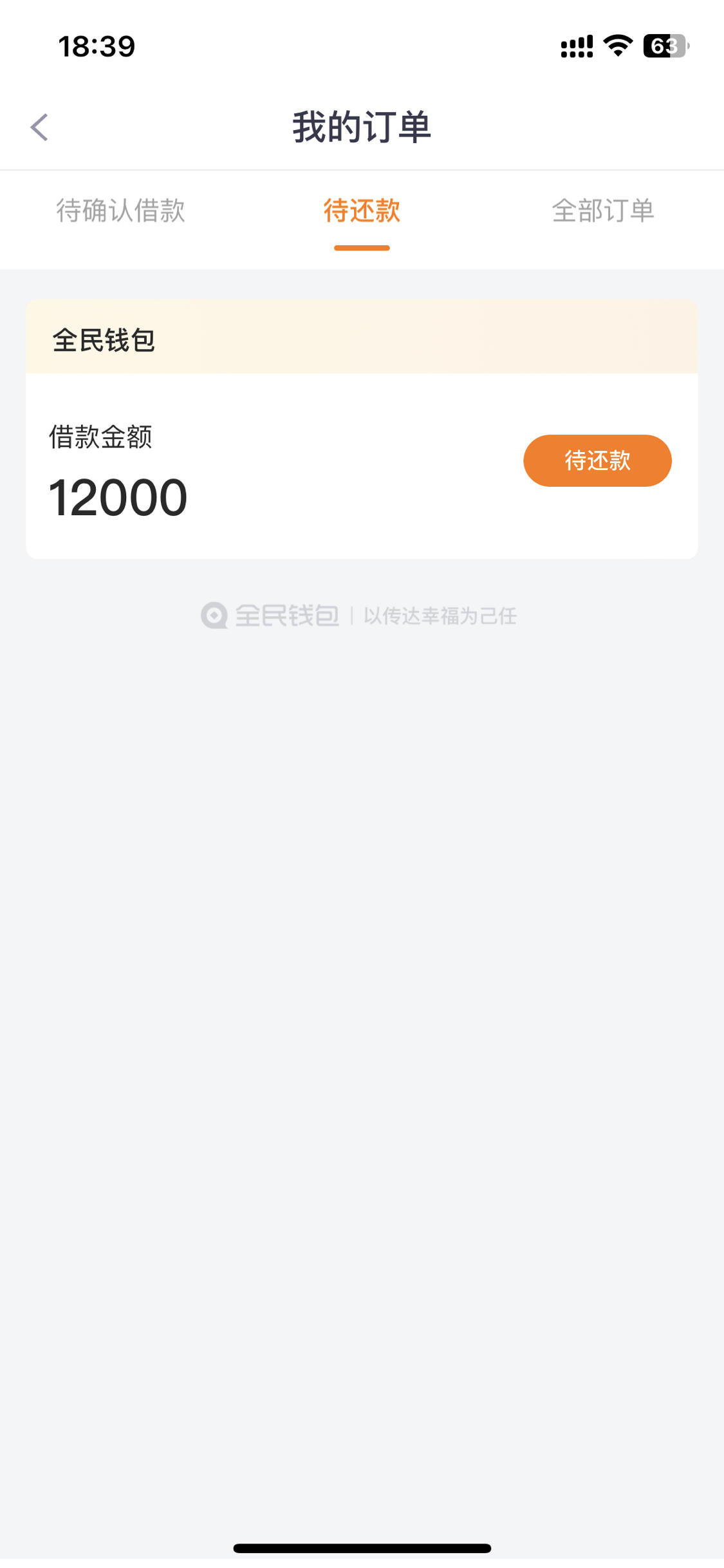This screenshot has width=724, height=1568.
Task: Open the 全民钱包 loan order card
Action: pyautogui.click(x=362, y=429)
